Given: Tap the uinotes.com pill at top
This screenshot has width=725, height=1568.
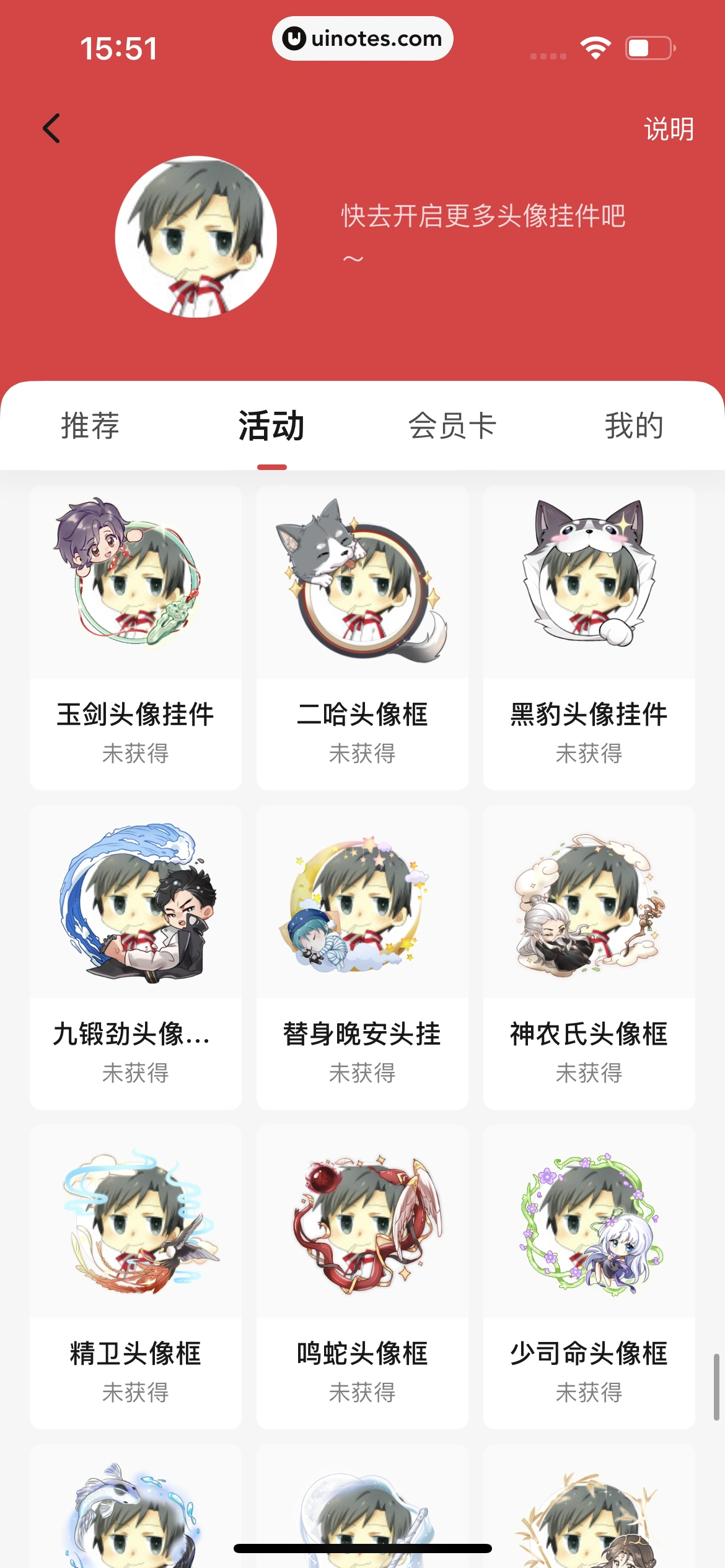Looking at the screenshot, I should pyautogui.click(x=362, y=38).
